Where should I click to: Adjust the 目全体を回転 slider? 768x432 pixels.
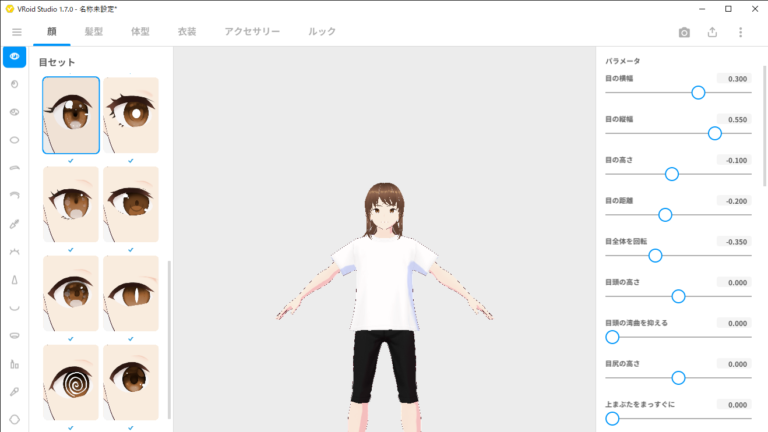click(655, 256)
